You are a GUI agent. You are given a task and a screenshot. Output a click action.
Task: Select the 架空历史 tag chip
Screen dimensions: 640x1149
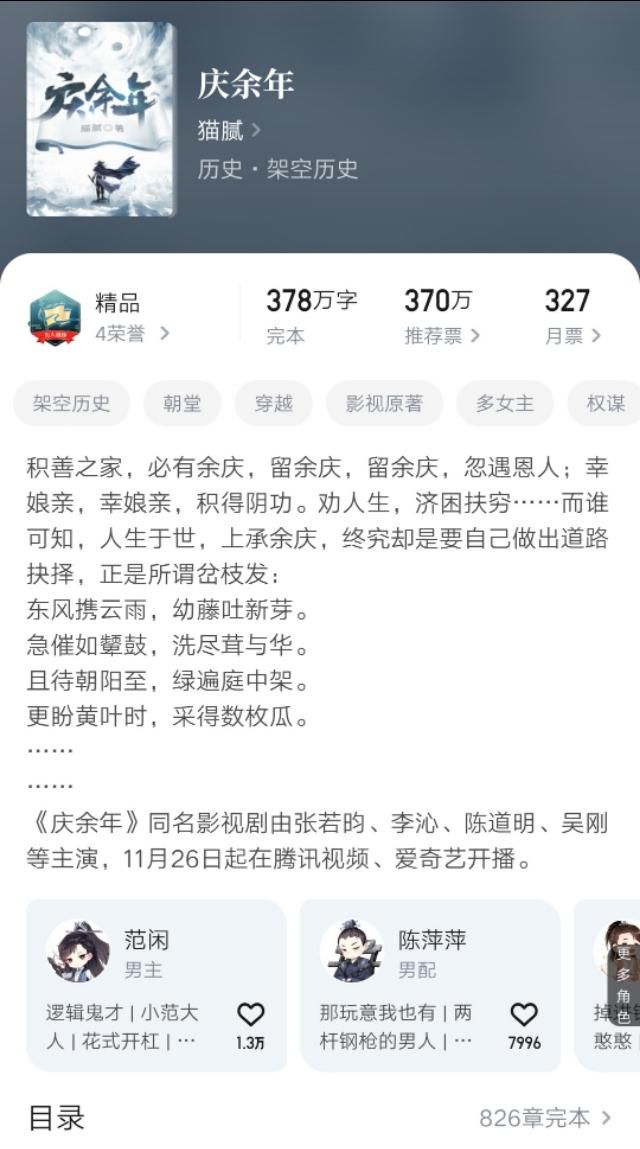tap(72, 403)
